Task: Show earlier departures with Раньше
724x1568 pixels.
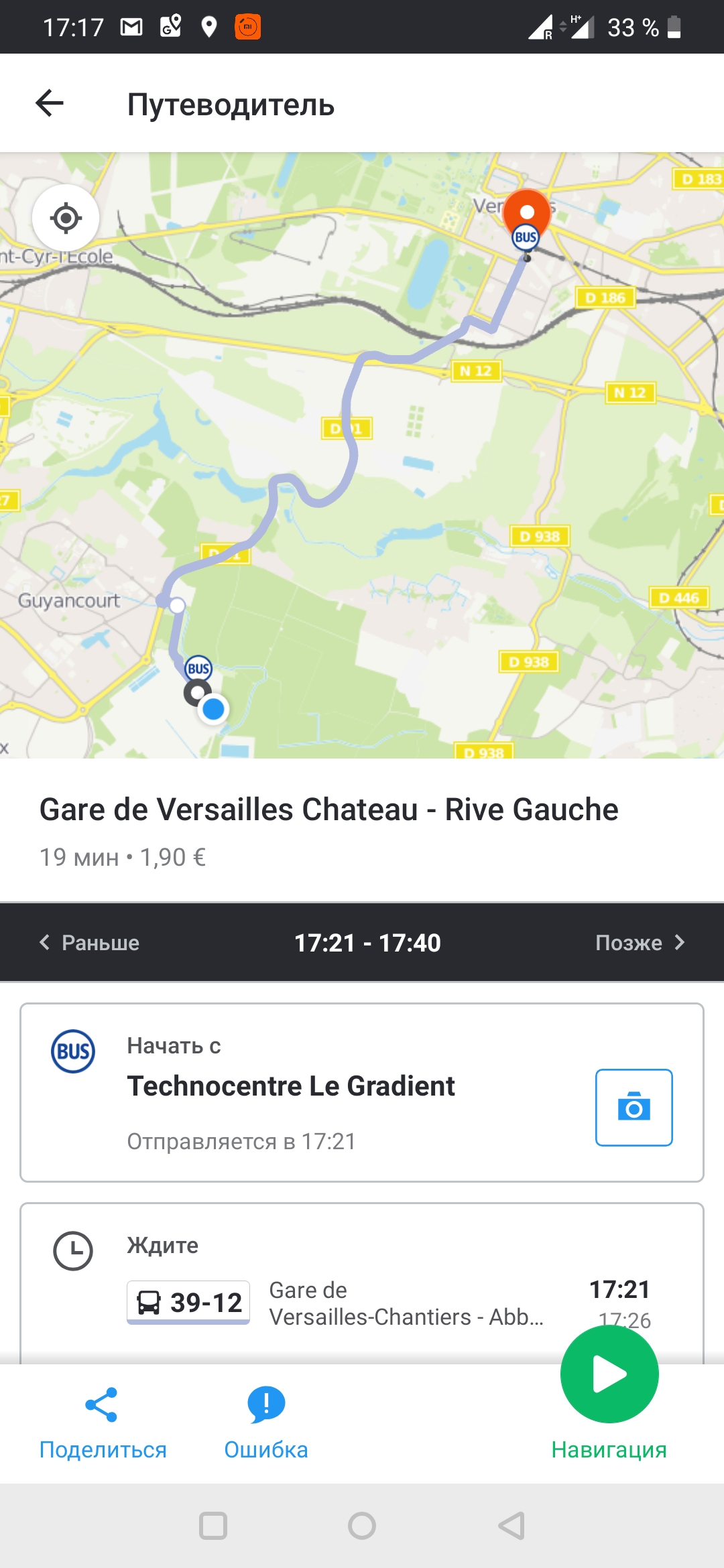Action: (x=90, y=942)
